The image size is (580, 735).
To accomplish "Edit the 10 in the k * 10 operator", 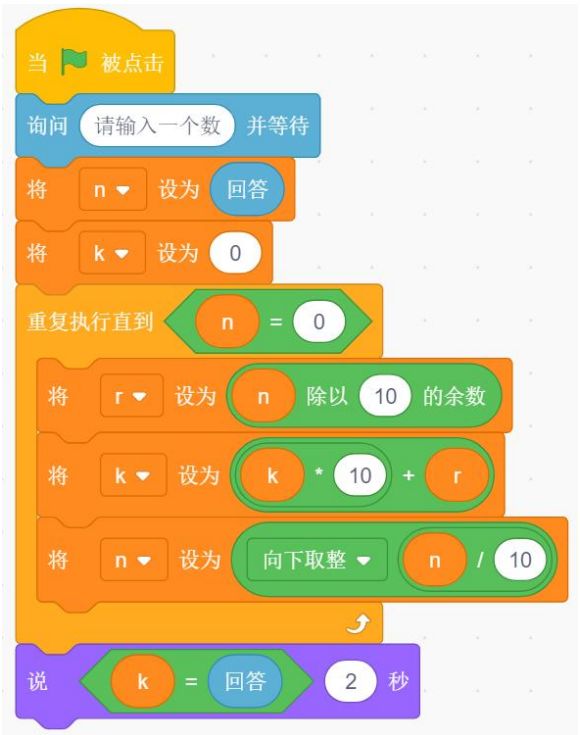I will pyautogui.click(x=360, y=476).
